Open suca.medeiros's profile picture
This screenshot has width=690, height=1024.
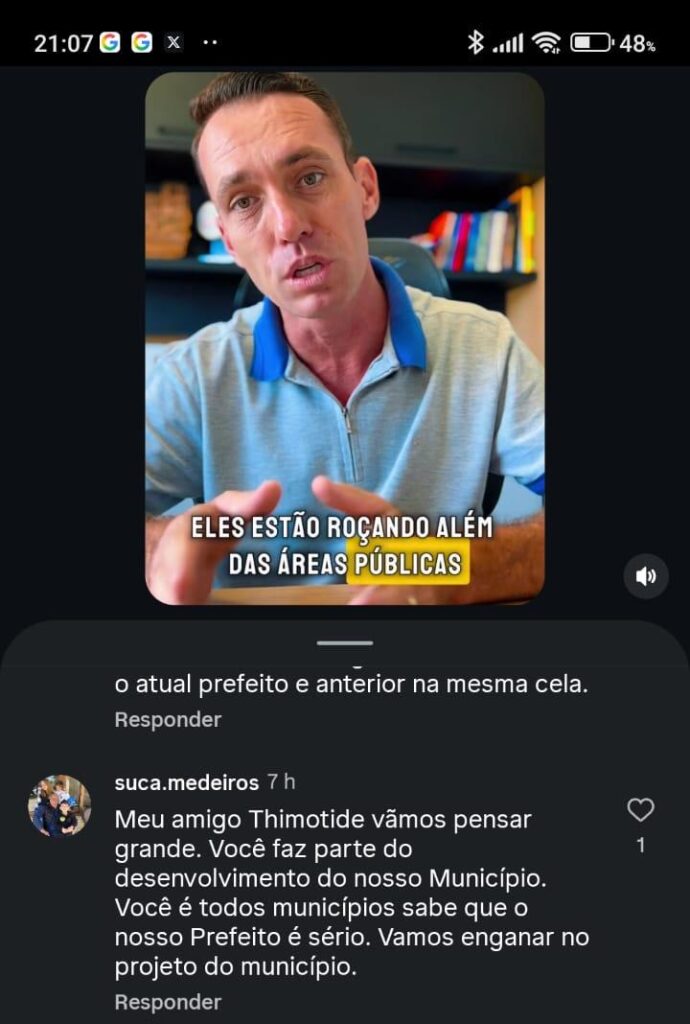[59, 805]
